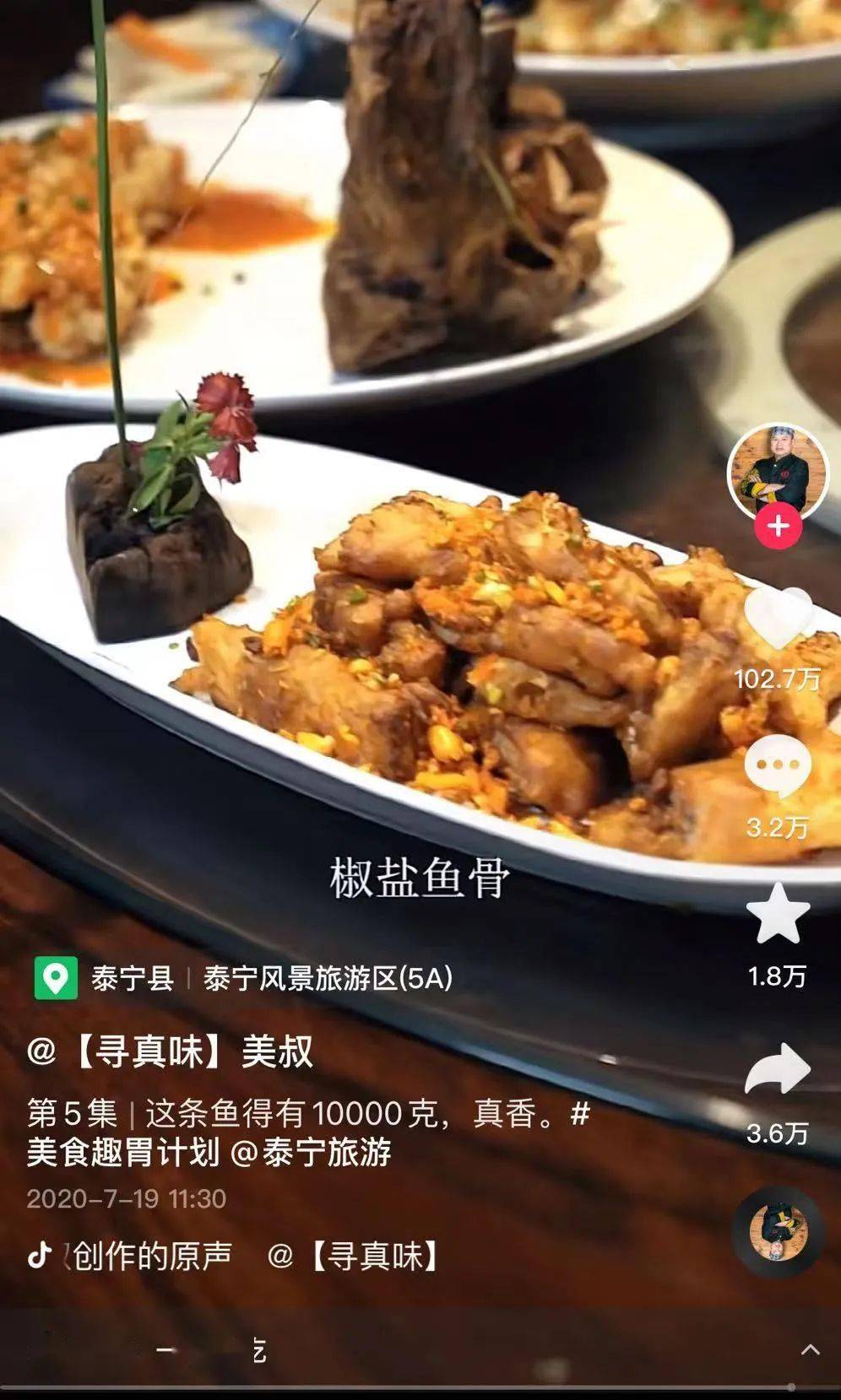Share this video with the arrow icon

click(778, 1070)
